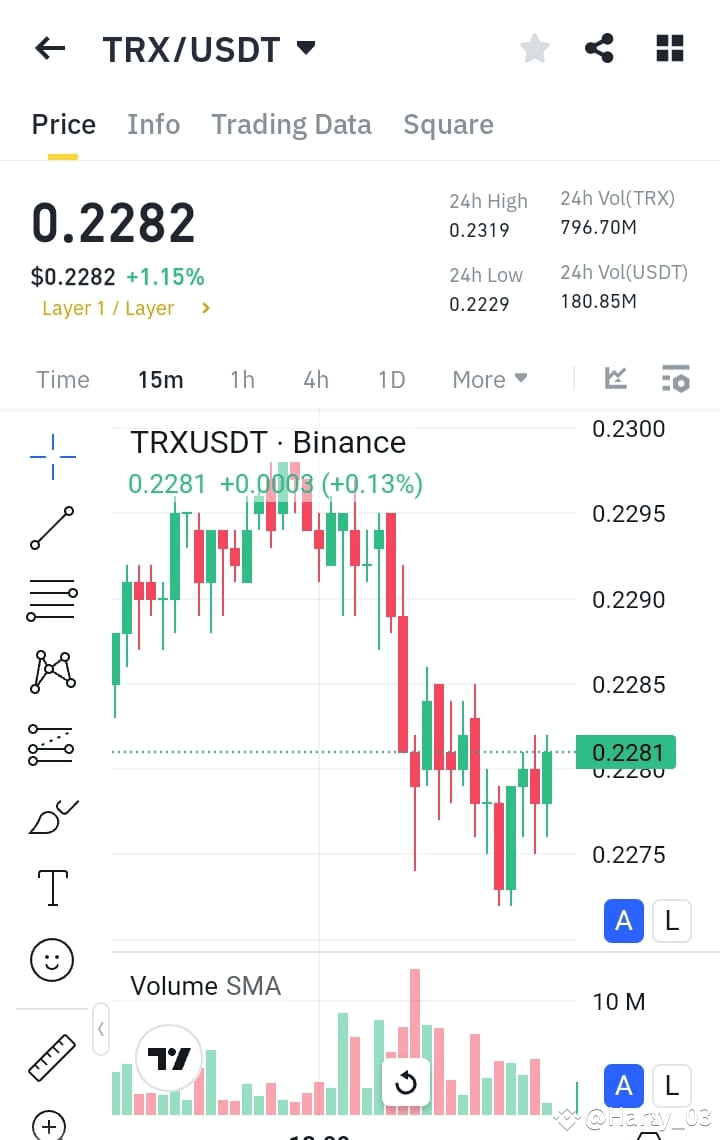Select the brush drawing tool
Screen dimensions: 720x1140
51,816
